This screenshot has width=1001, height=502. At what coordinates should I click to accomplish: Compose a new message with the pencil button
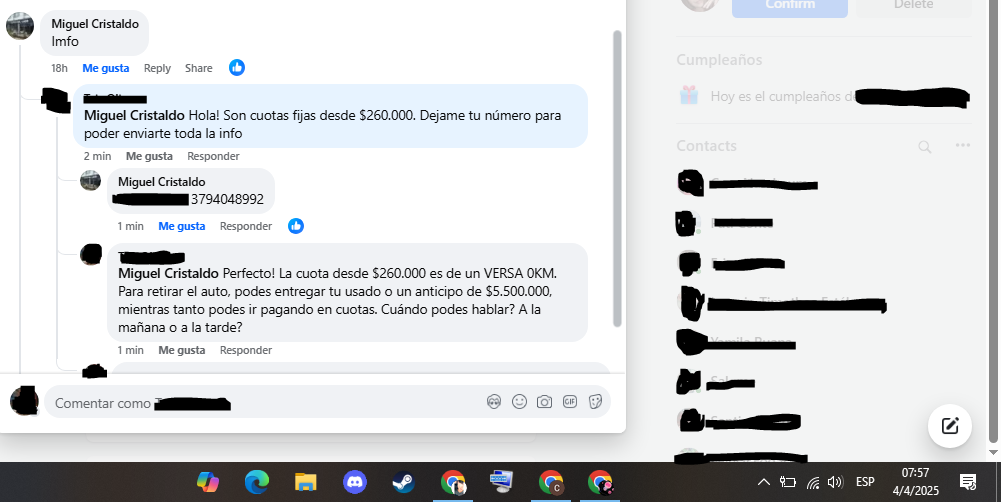[x=949, y=425]
